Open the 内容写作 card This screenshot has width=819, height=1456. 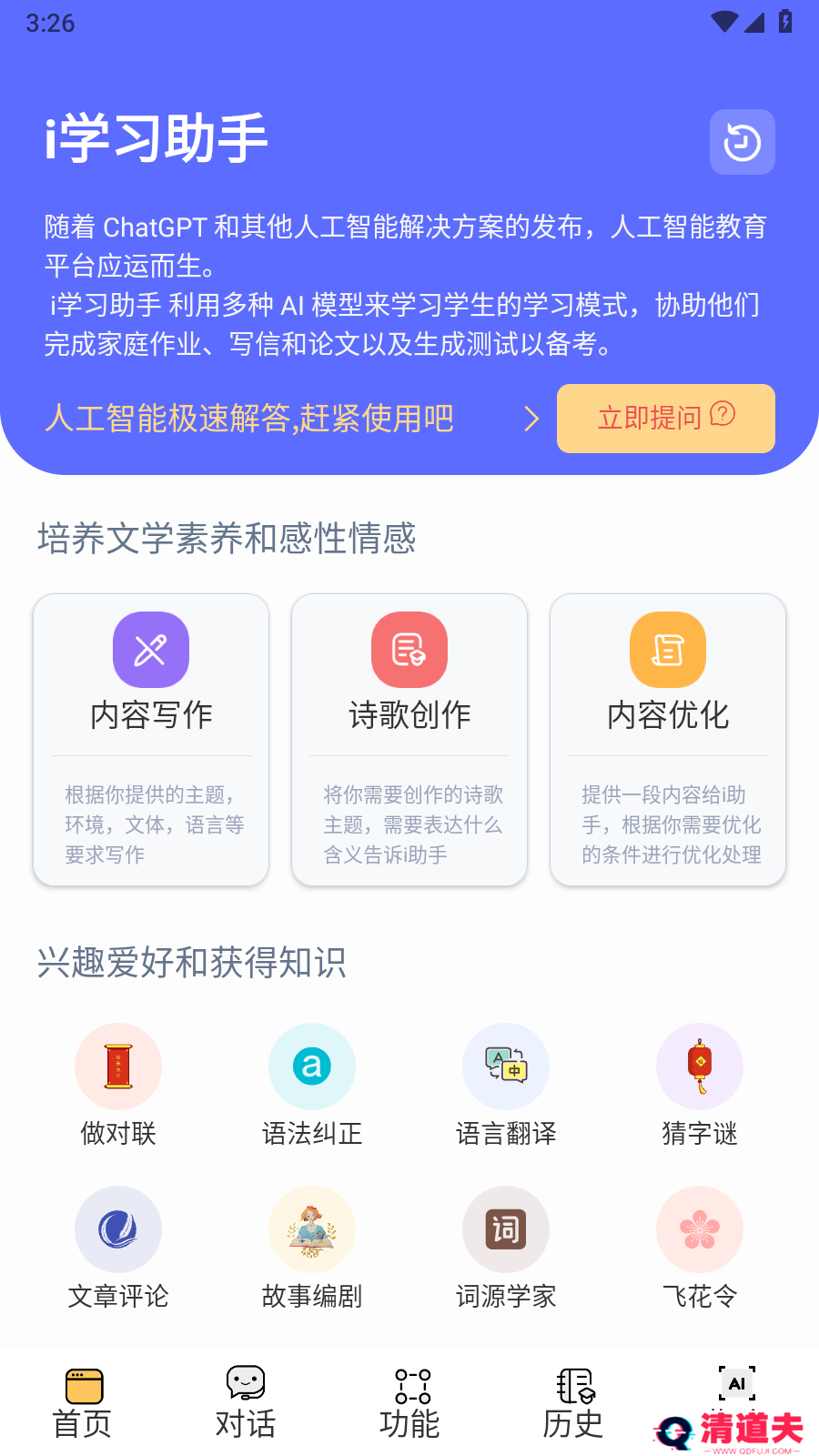151,739
